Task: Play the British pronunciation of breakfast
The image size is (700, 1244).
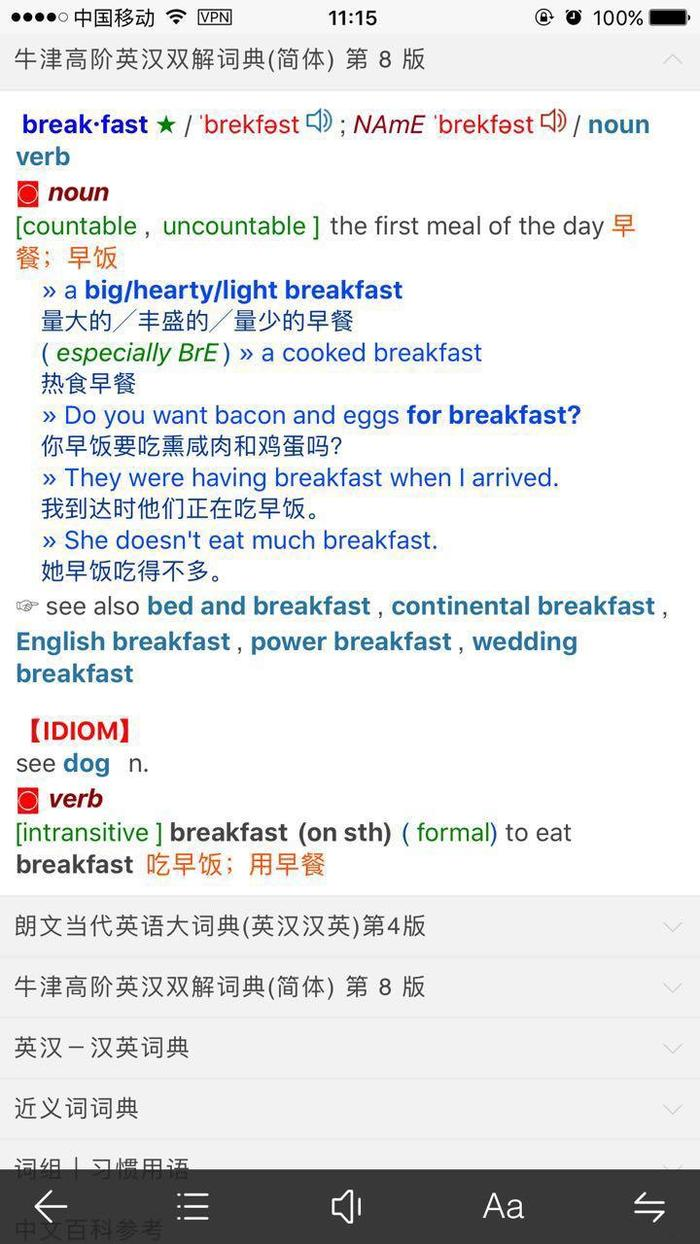Action: tap(319, 122)
